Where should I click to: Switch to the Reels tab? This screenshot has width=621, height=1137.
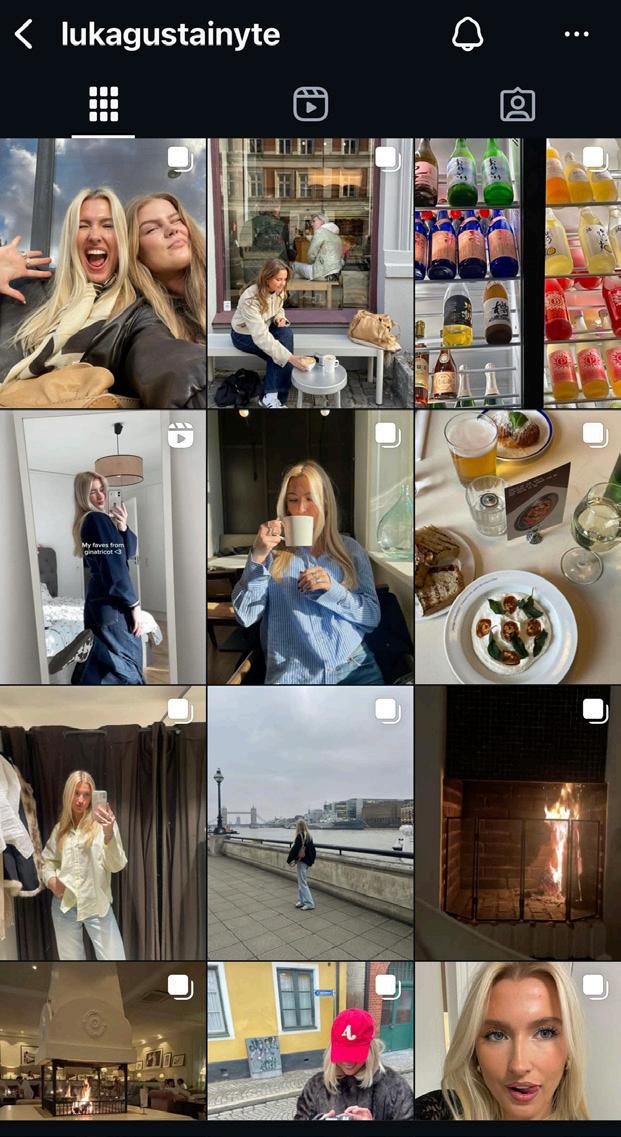[x=310, y=104]
